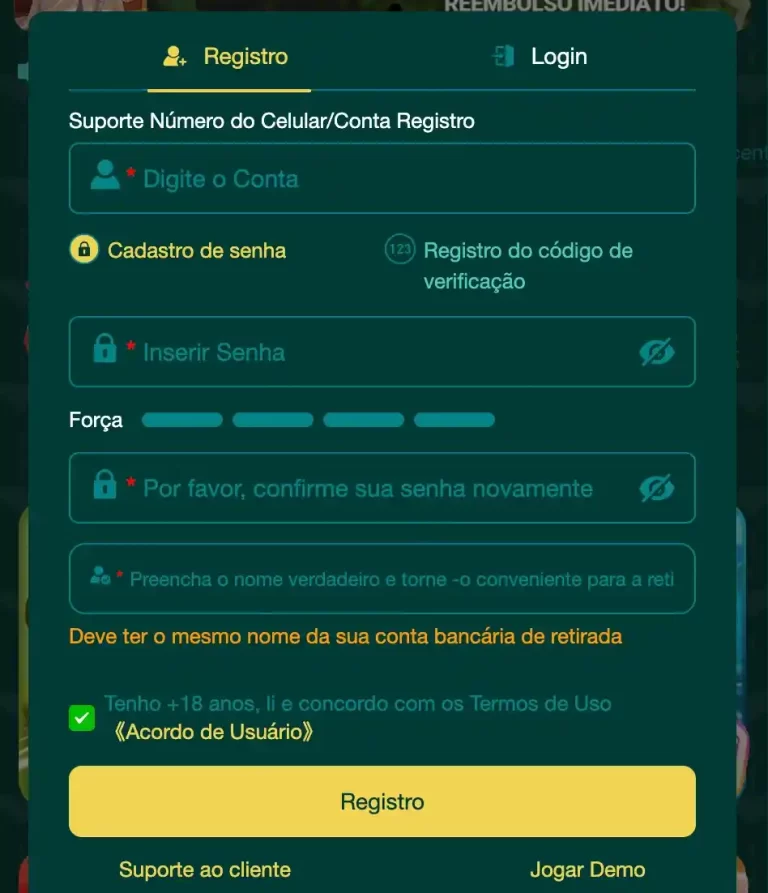Screen dimensions: 768x893
Task: Open Suporte ao cliente
Action: (x=205, y=869)
